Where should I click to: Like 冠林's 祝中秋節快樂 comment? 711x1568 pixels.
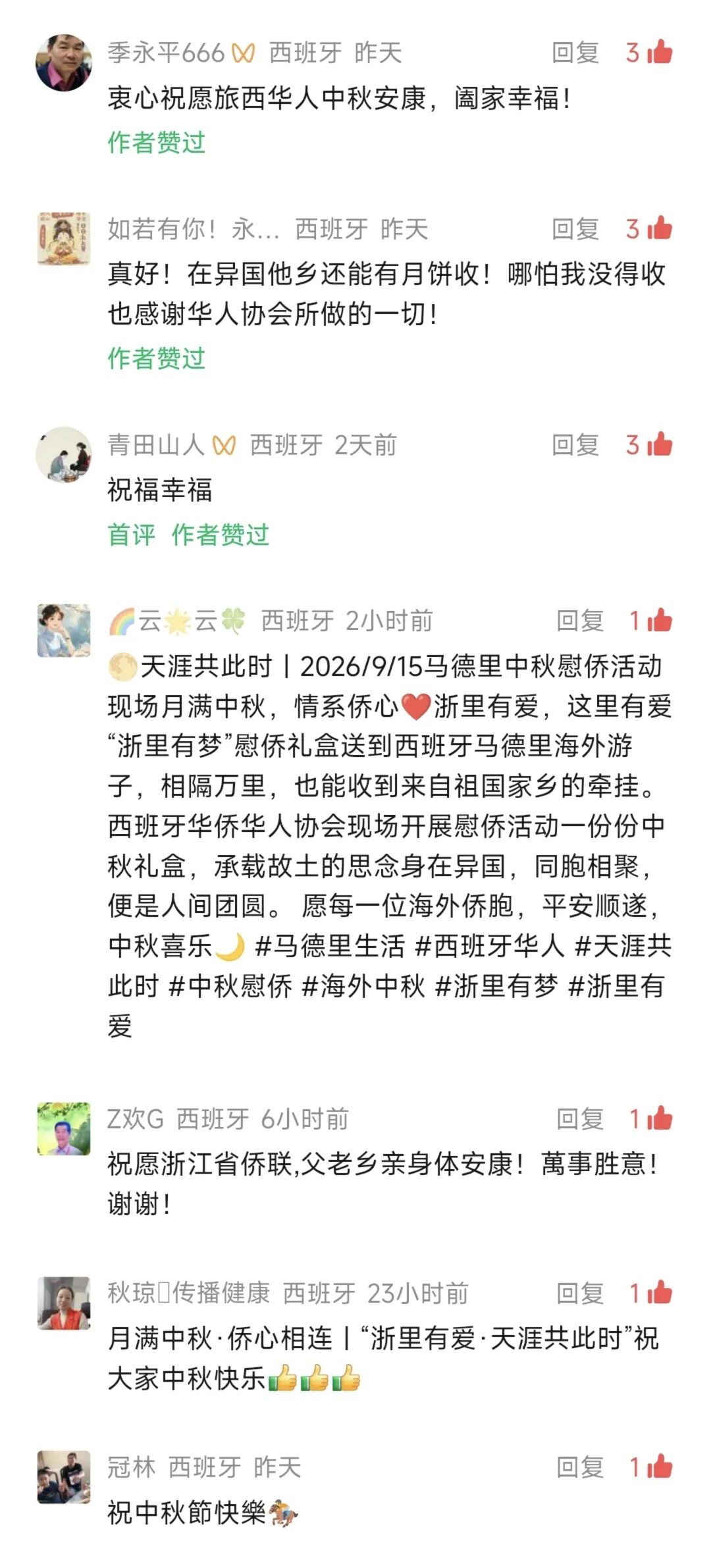(x=650, y=1467)
